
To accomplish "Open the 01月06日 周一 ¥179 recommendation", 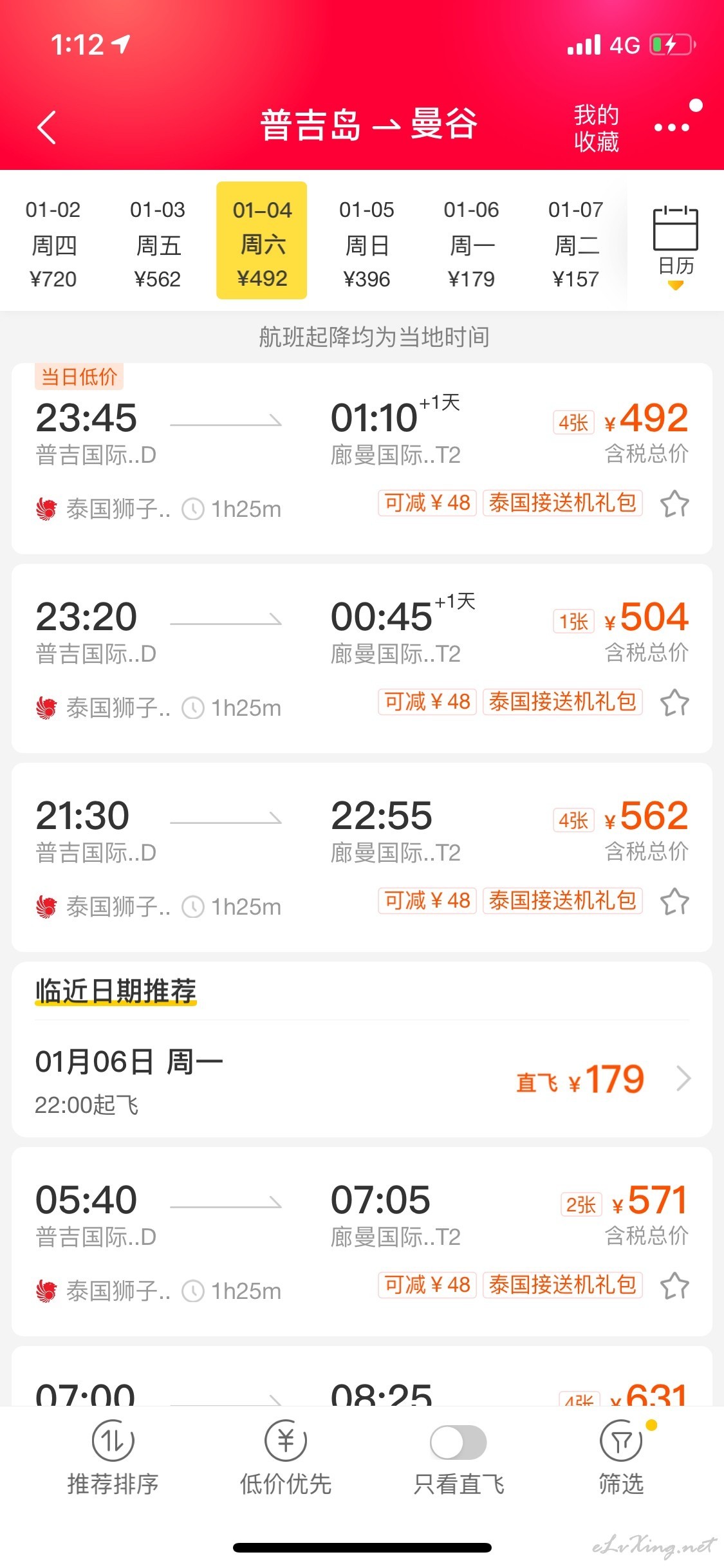I will pyautogui.click(x=362, y=1079).
